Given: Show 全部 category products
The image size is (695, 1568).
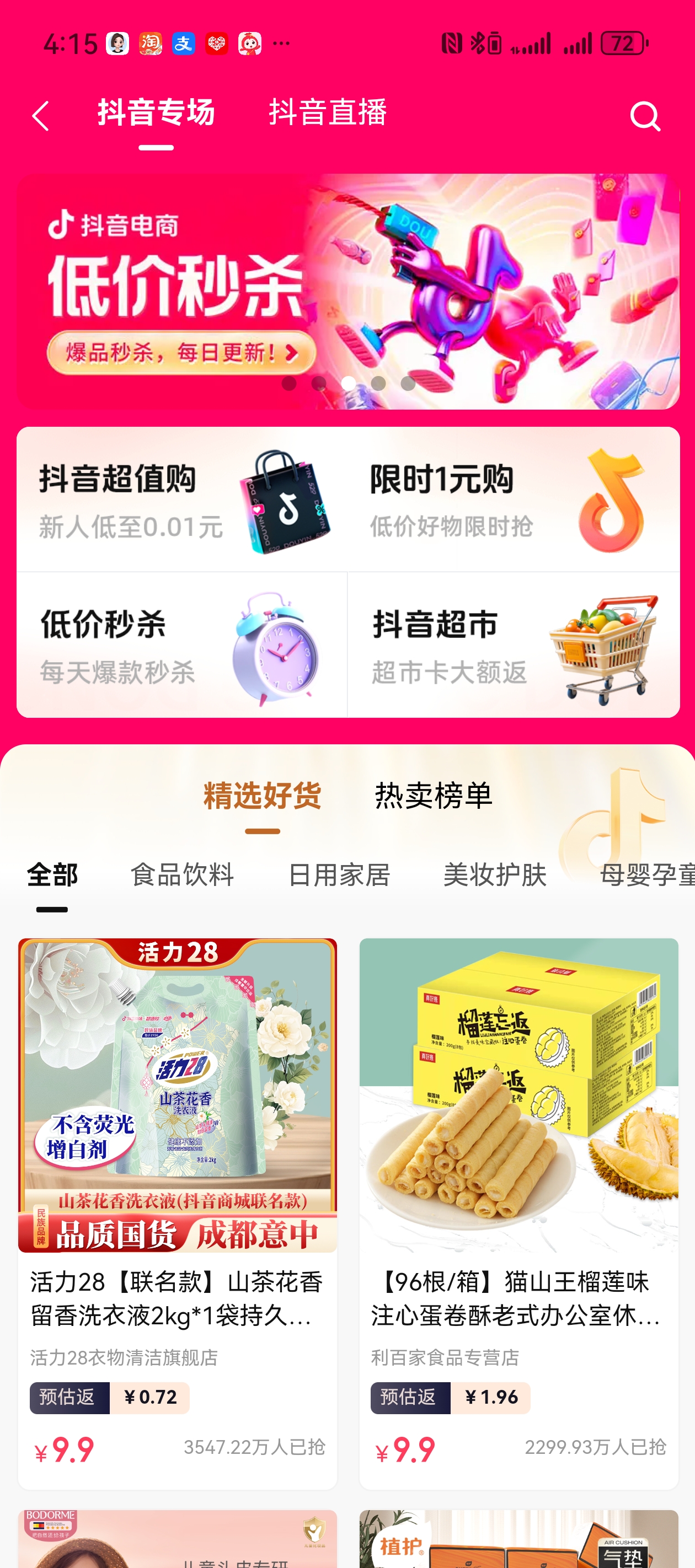Looking at the screenshot, I should tap(52, 875).
